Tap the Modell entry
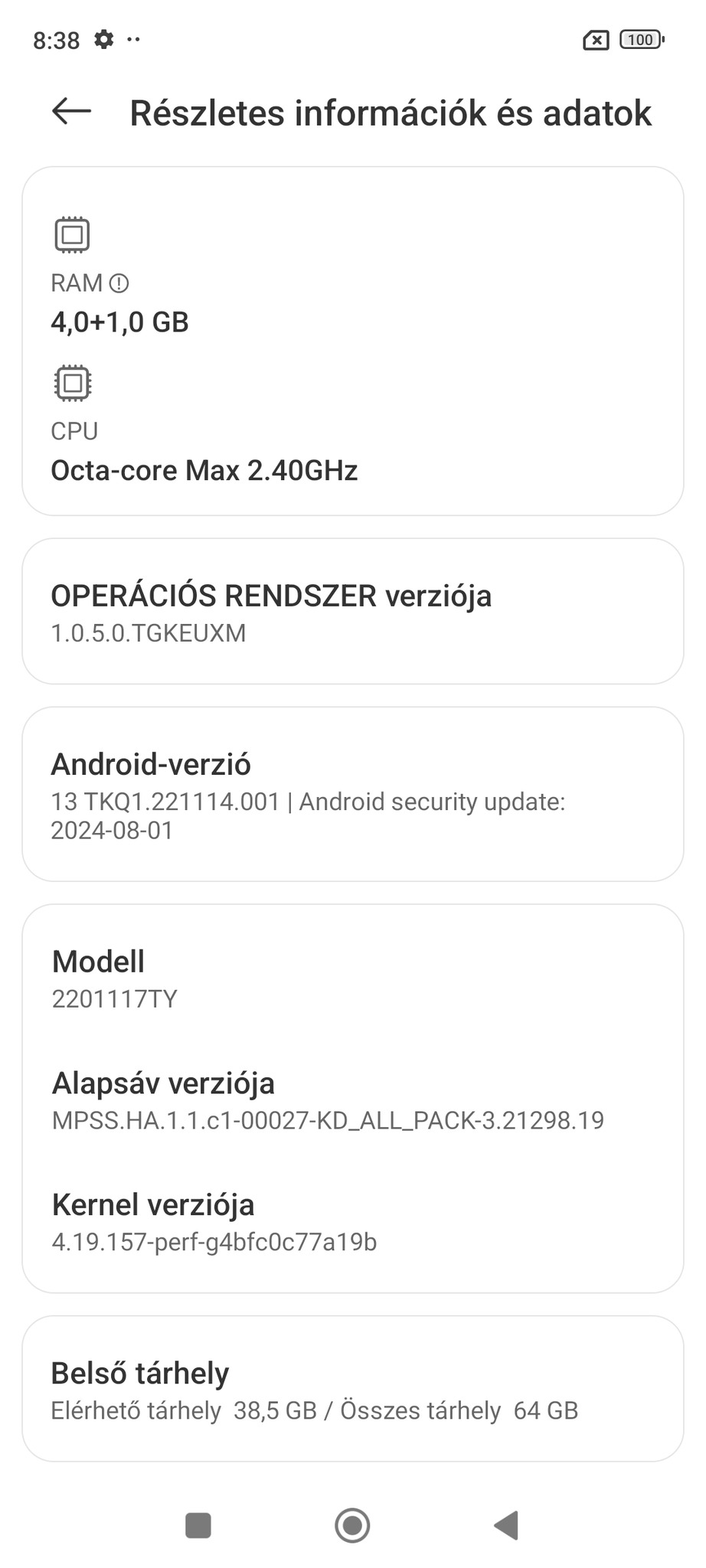This screenshot has height=1568, width=706. point(352,978)
